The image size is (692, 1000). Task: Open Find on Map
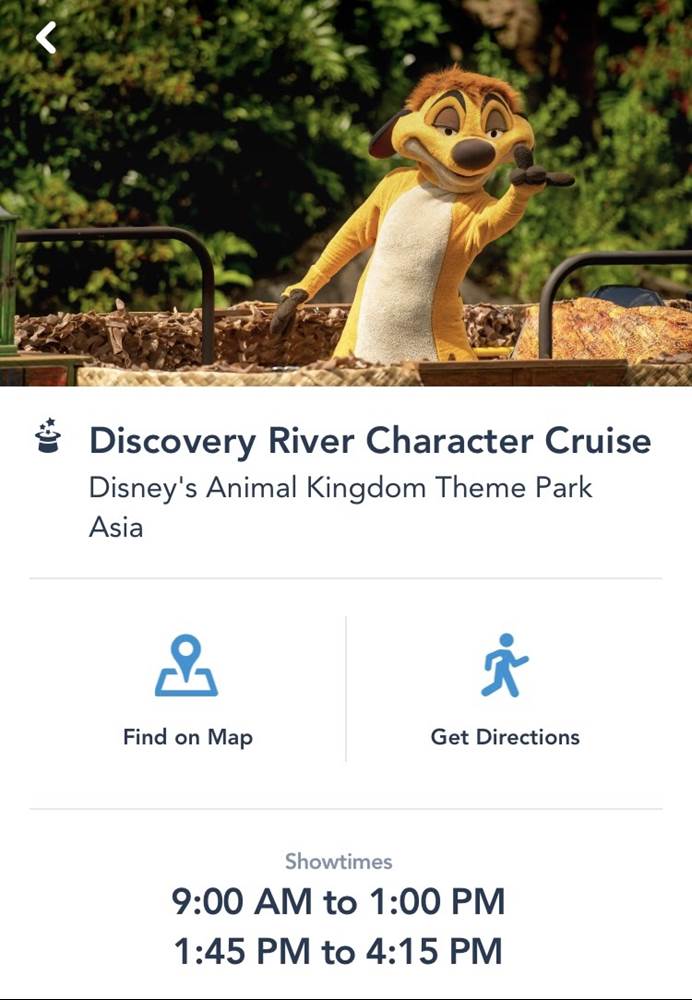coord(187,692)
